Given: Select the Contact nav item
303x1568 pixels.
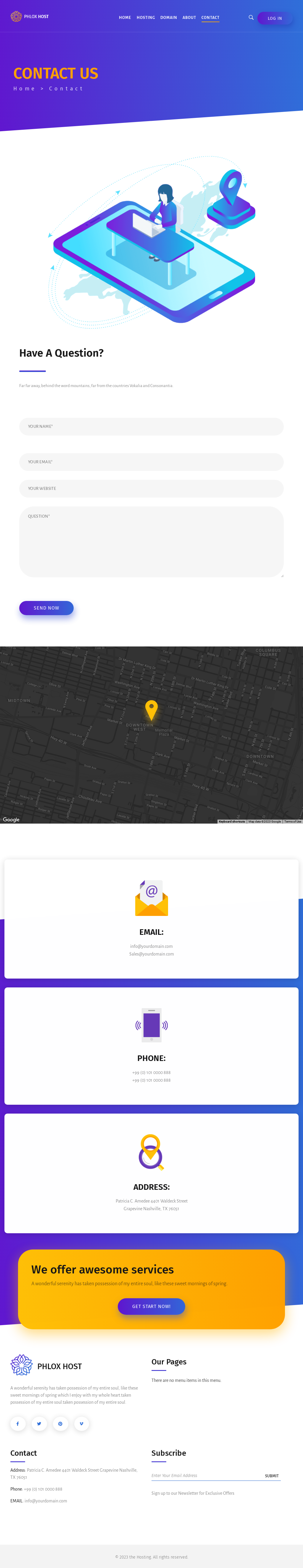Looking at the screenshot, I should pyautogui.click(x=210, y=18).
